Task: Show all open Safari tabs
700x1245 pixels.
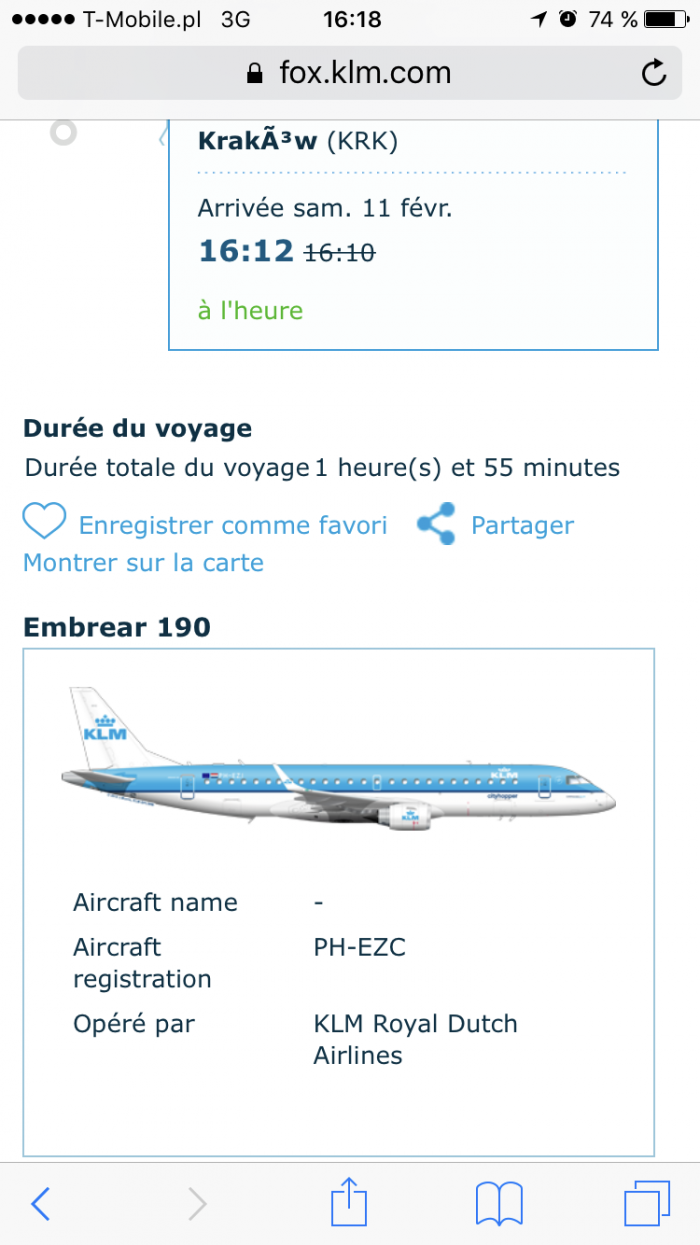Action: pos(646,1203)
